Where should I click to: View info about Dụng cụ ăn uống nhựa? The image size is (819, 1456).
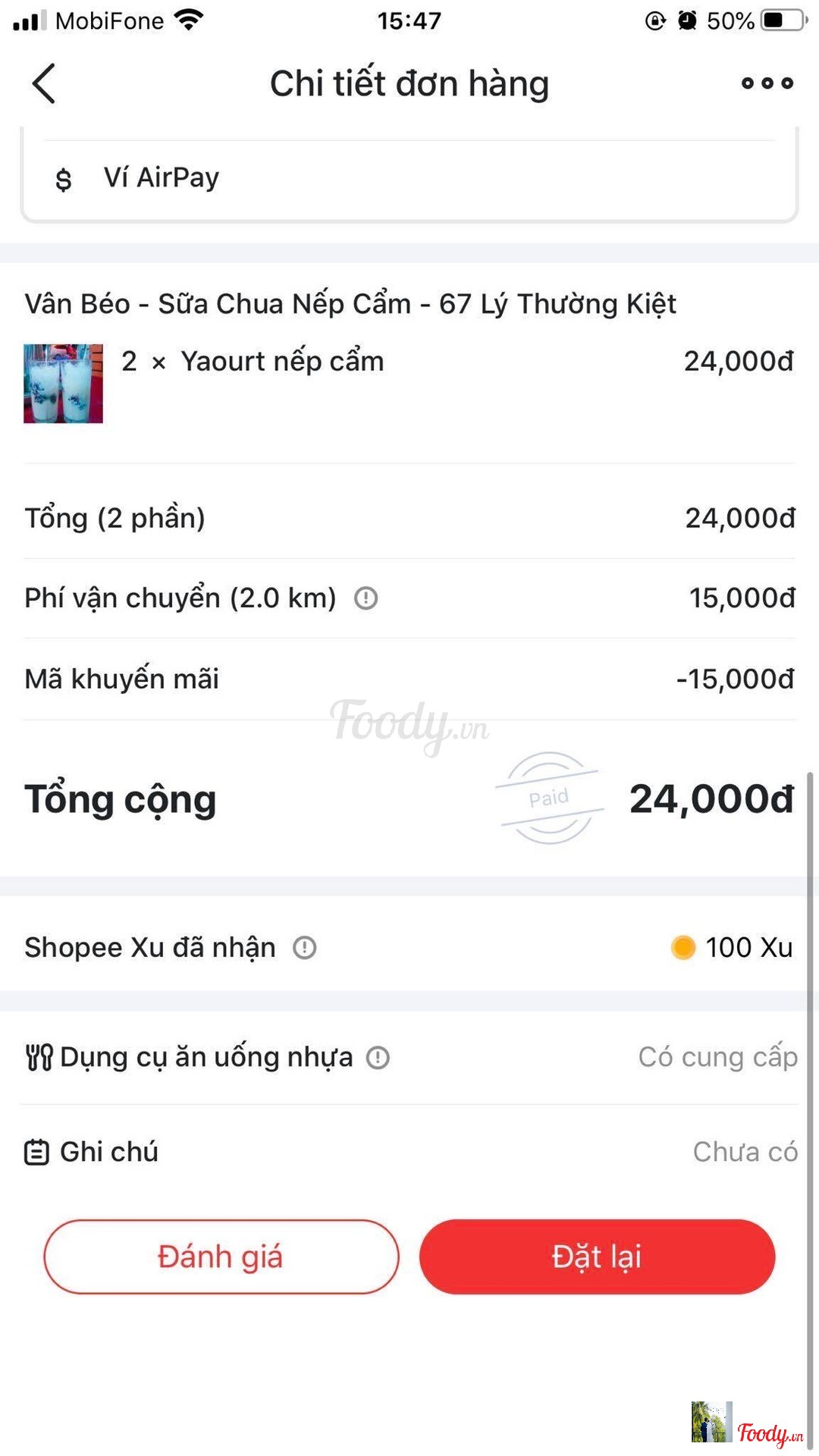coord(378,1057)
